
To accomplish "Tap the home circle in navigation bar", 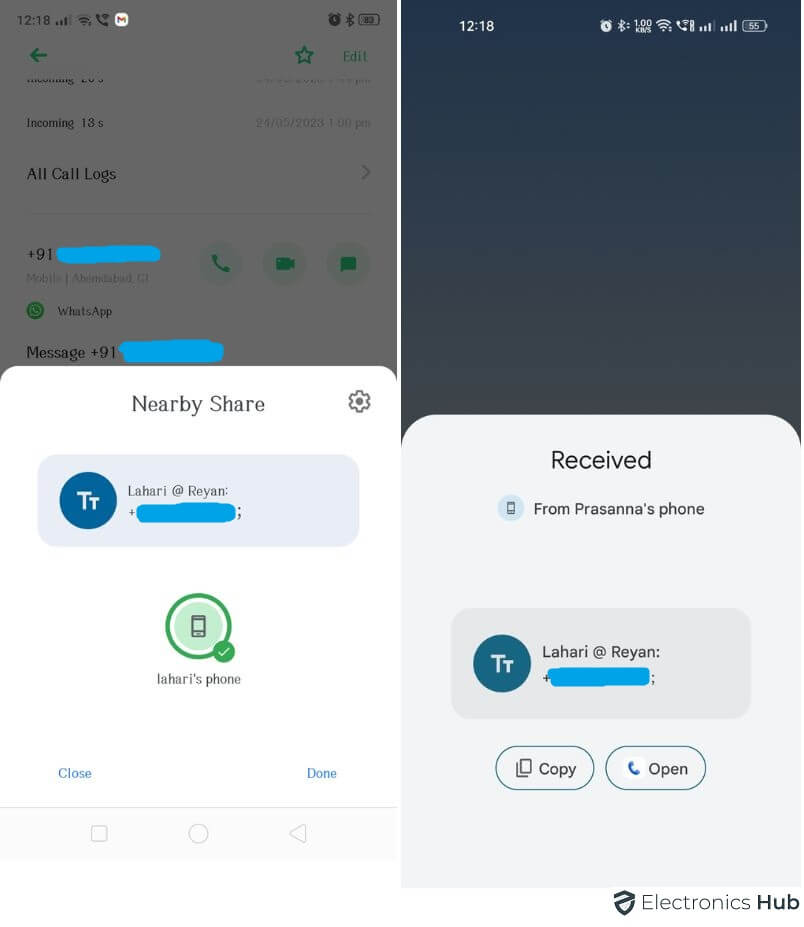I will pyautogui.click(x=198, y=833).
